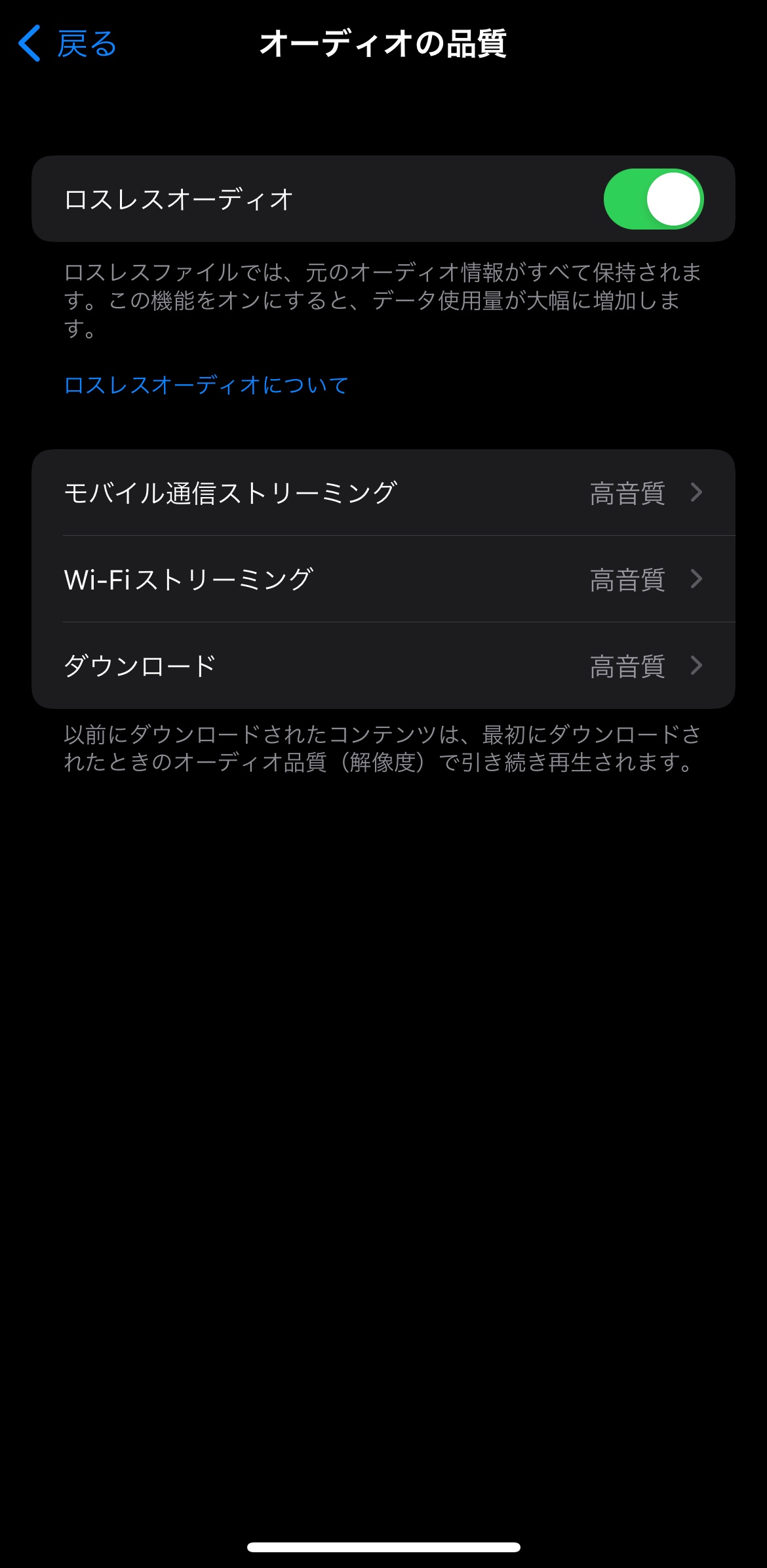The width and height of the screenshot is (767, 1568).
Task: Open ダウンロード quality settings
Action: point(383,666)
